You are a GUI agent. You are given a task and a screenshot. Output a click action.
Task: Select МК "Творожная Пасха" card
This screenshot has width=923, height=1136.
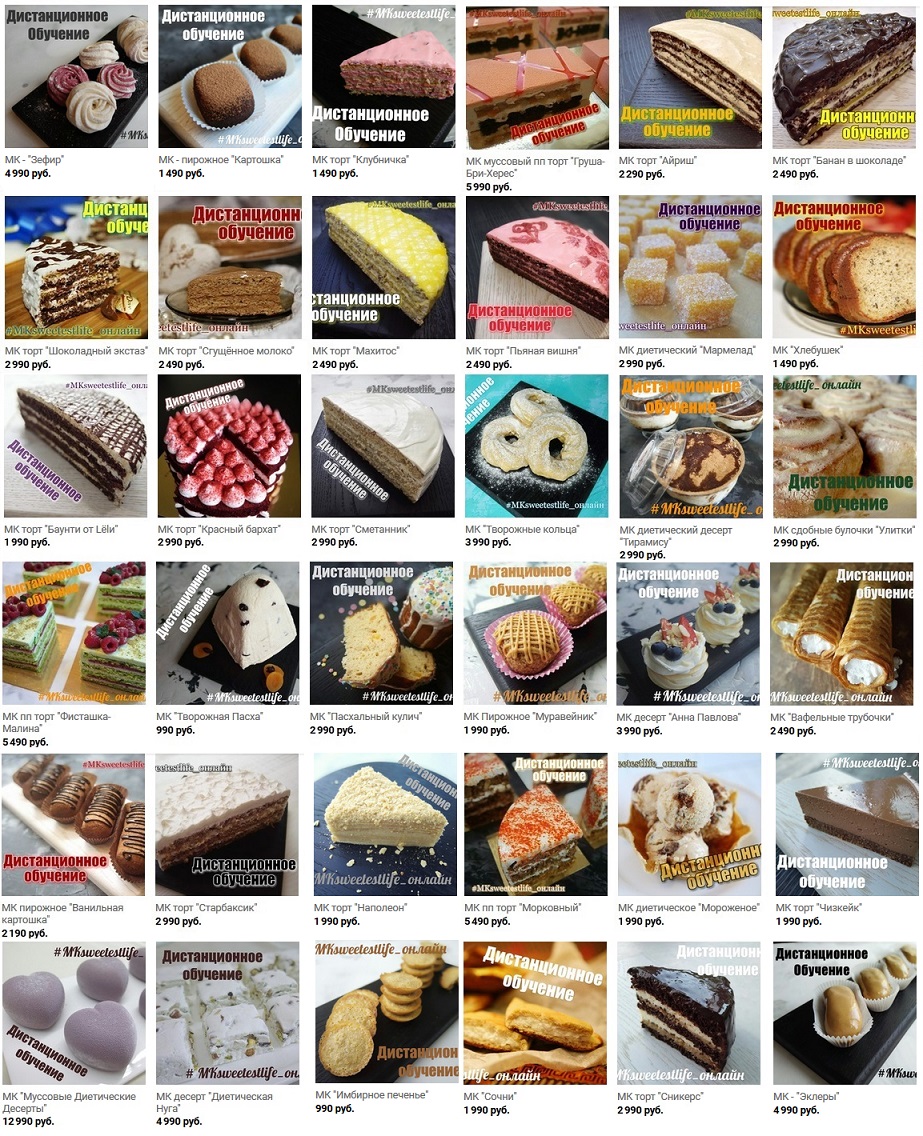(x=228, y=633)
